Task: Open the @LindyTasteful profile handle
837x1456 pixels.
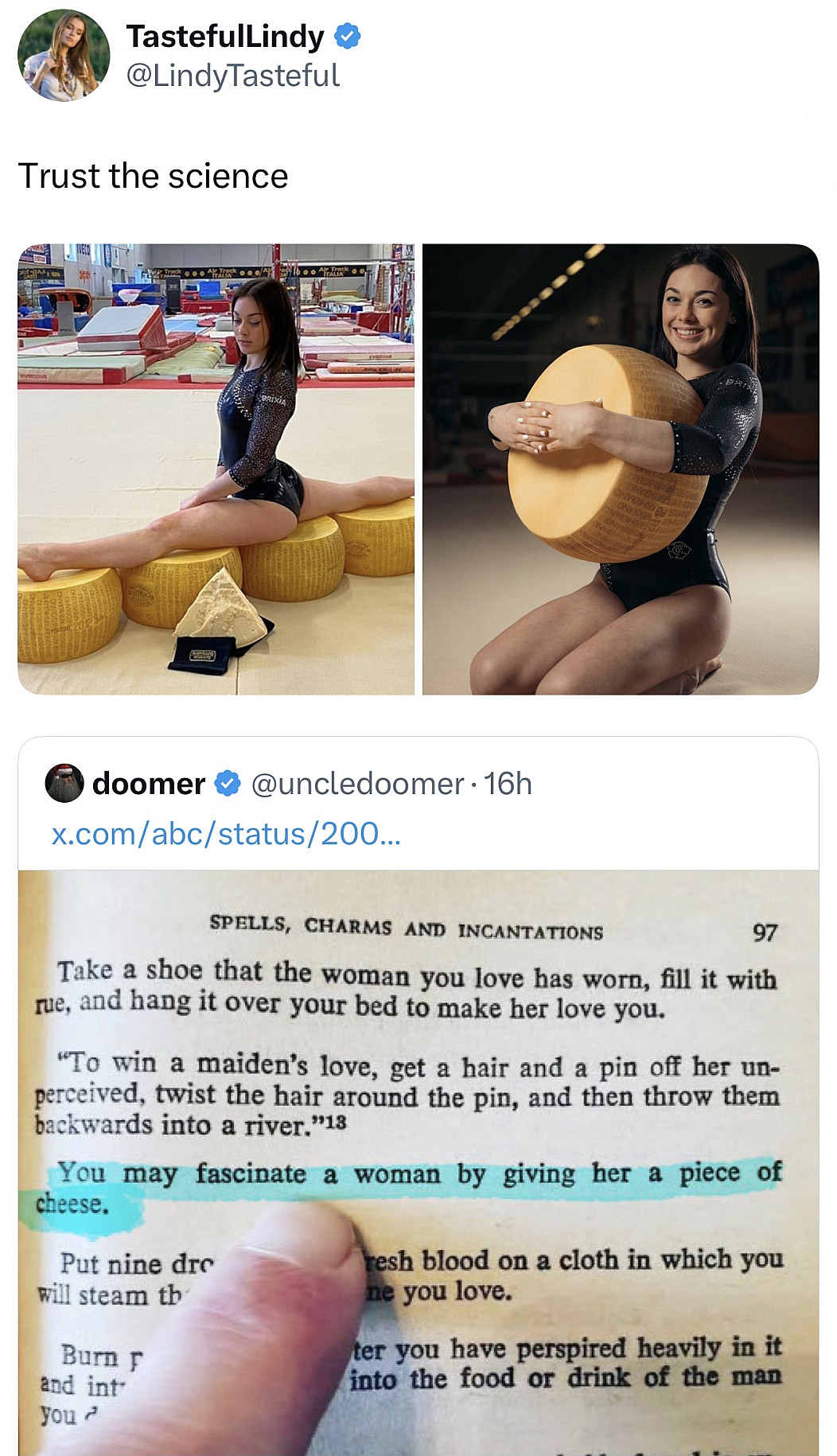Action: pyautogui.click(x=232, y=76)
